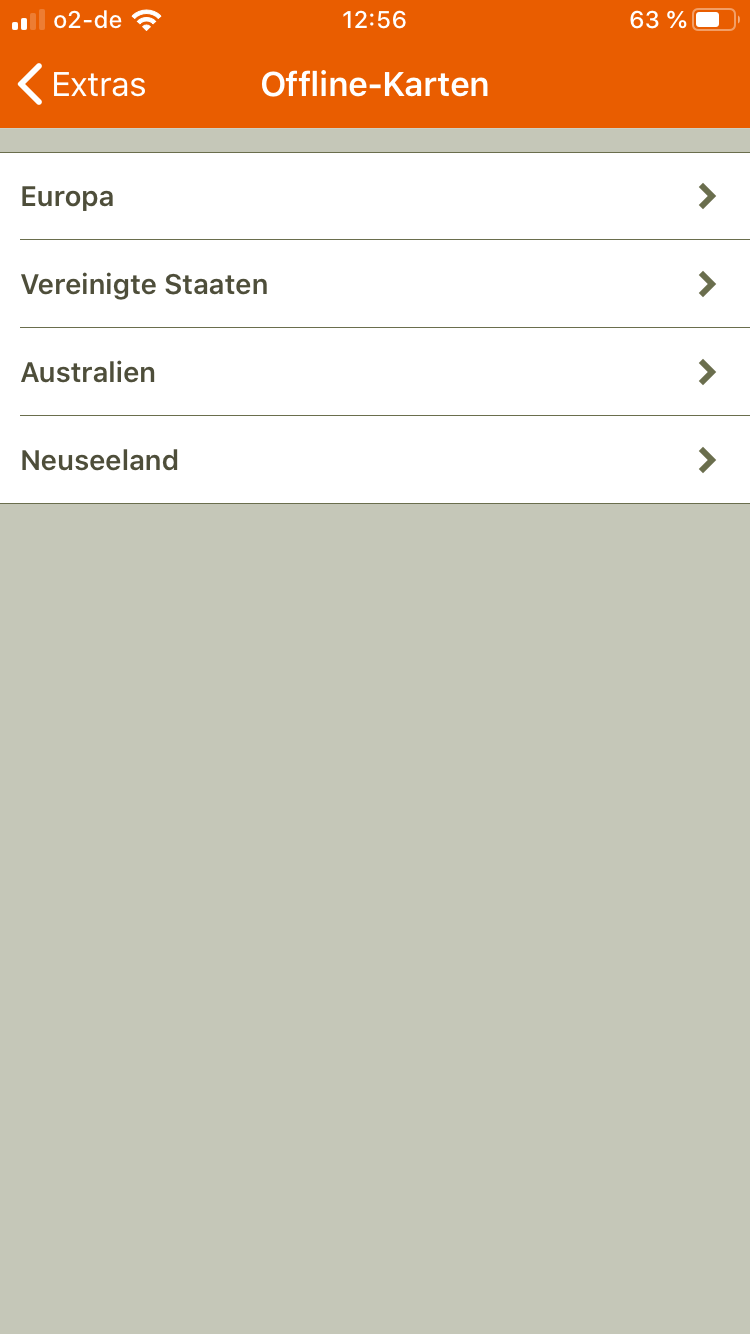Open Vereinigte Staaten offline maps
Screen dimensions: 750x1334
374,285
